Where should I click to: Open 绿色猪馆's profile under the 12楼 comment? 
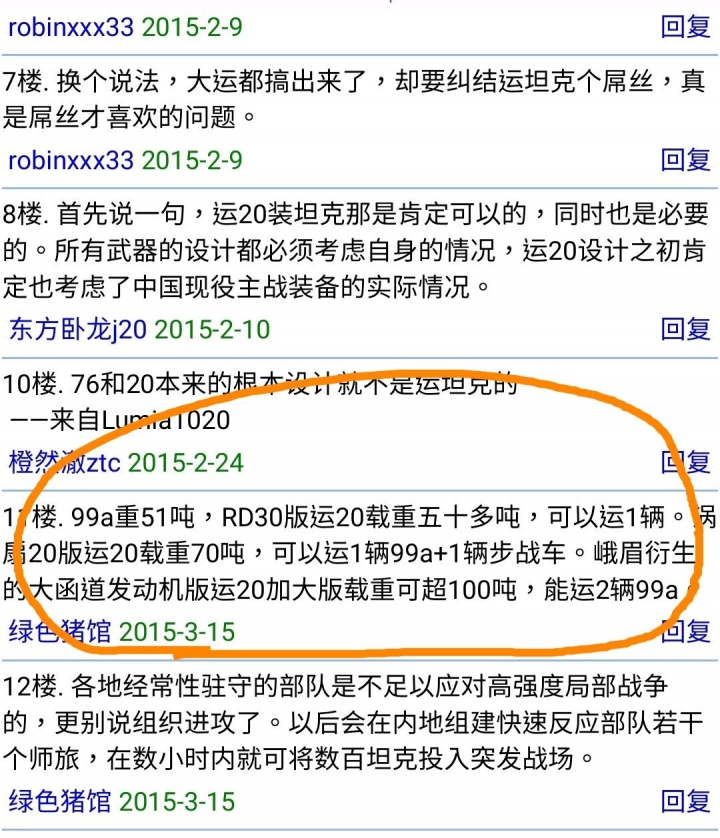pyautogui.click(x=59, y=801)
